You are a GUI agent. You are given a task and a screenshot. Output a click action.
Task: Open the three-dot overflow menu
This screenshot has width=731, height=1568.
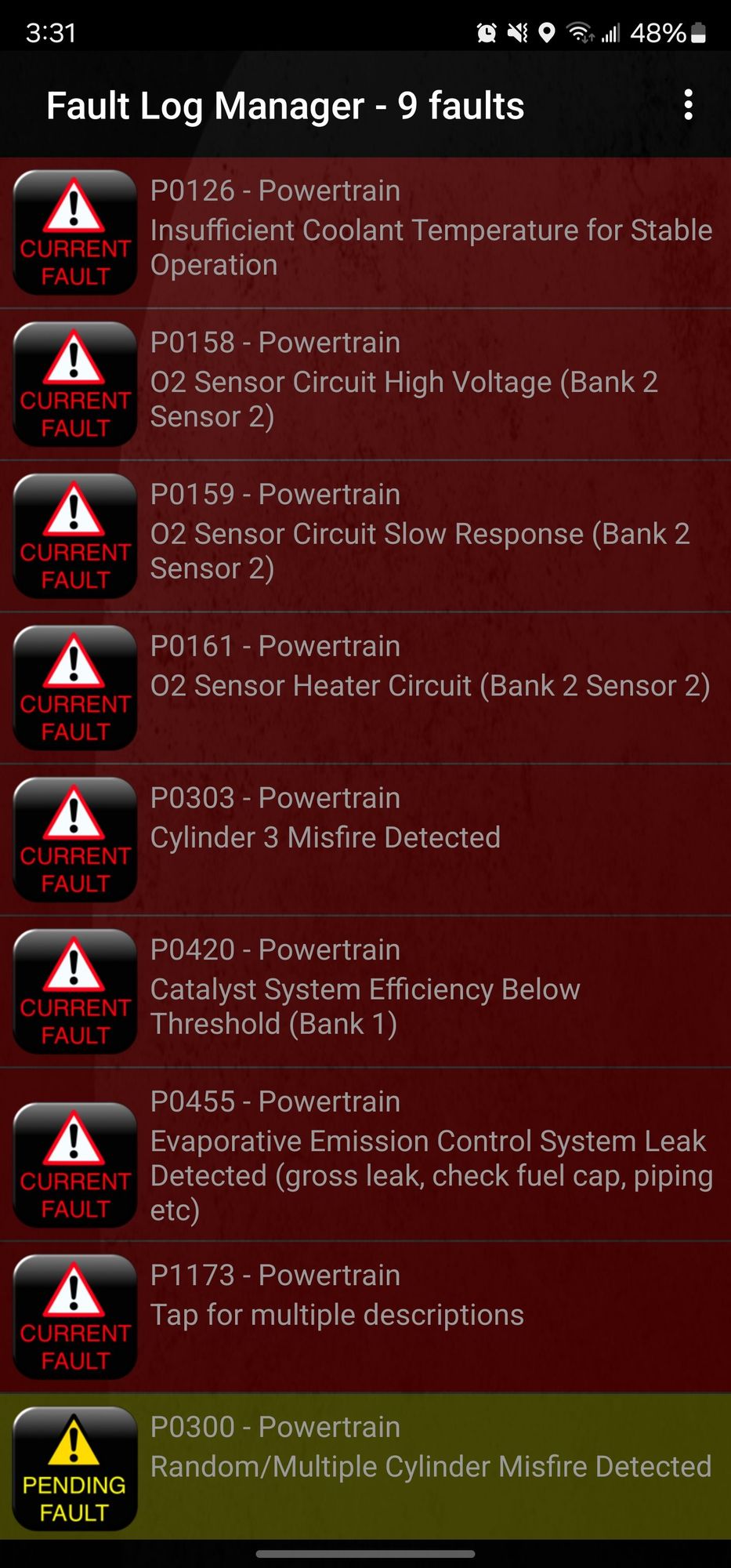pyautogui.click(x=688, y=105)
